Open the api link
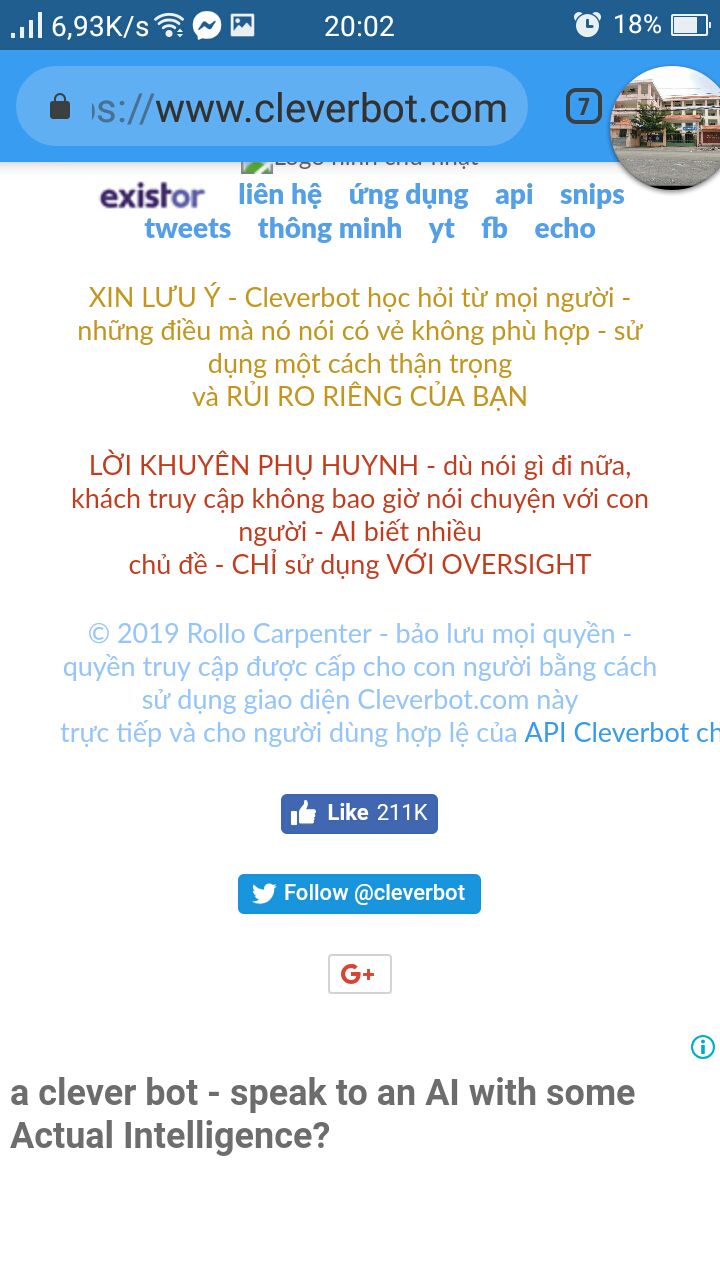The image size is (720, 1280). click(514, 195)
